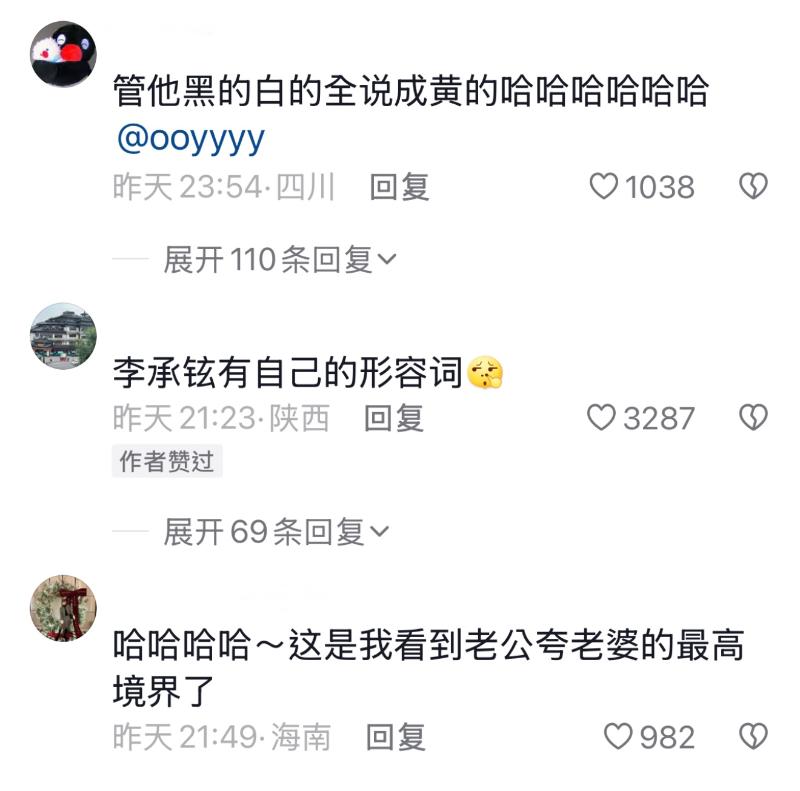The height and width of the screenshot is (791, 800).
Task: Dislike the comment from 海南
Action: [x=752, y=737]
